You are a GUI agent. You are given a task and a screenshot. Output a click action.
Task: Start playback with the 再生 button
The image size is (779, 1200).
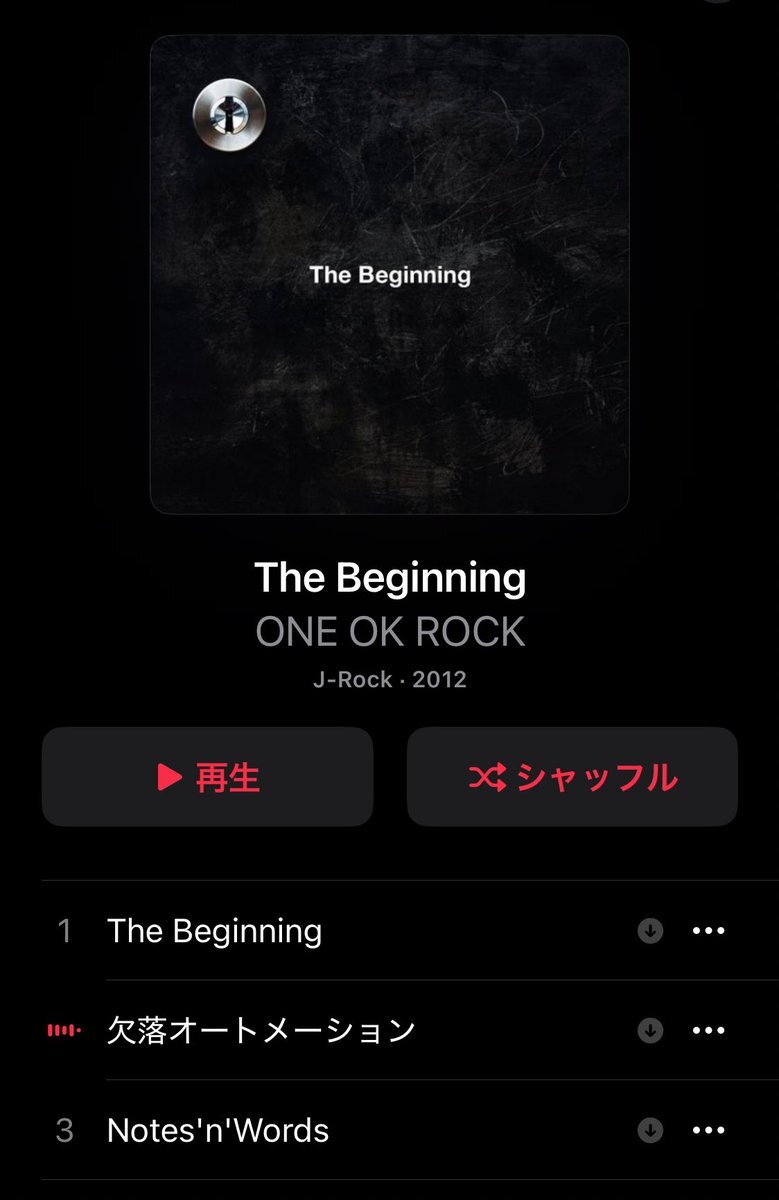pos(208,777)
